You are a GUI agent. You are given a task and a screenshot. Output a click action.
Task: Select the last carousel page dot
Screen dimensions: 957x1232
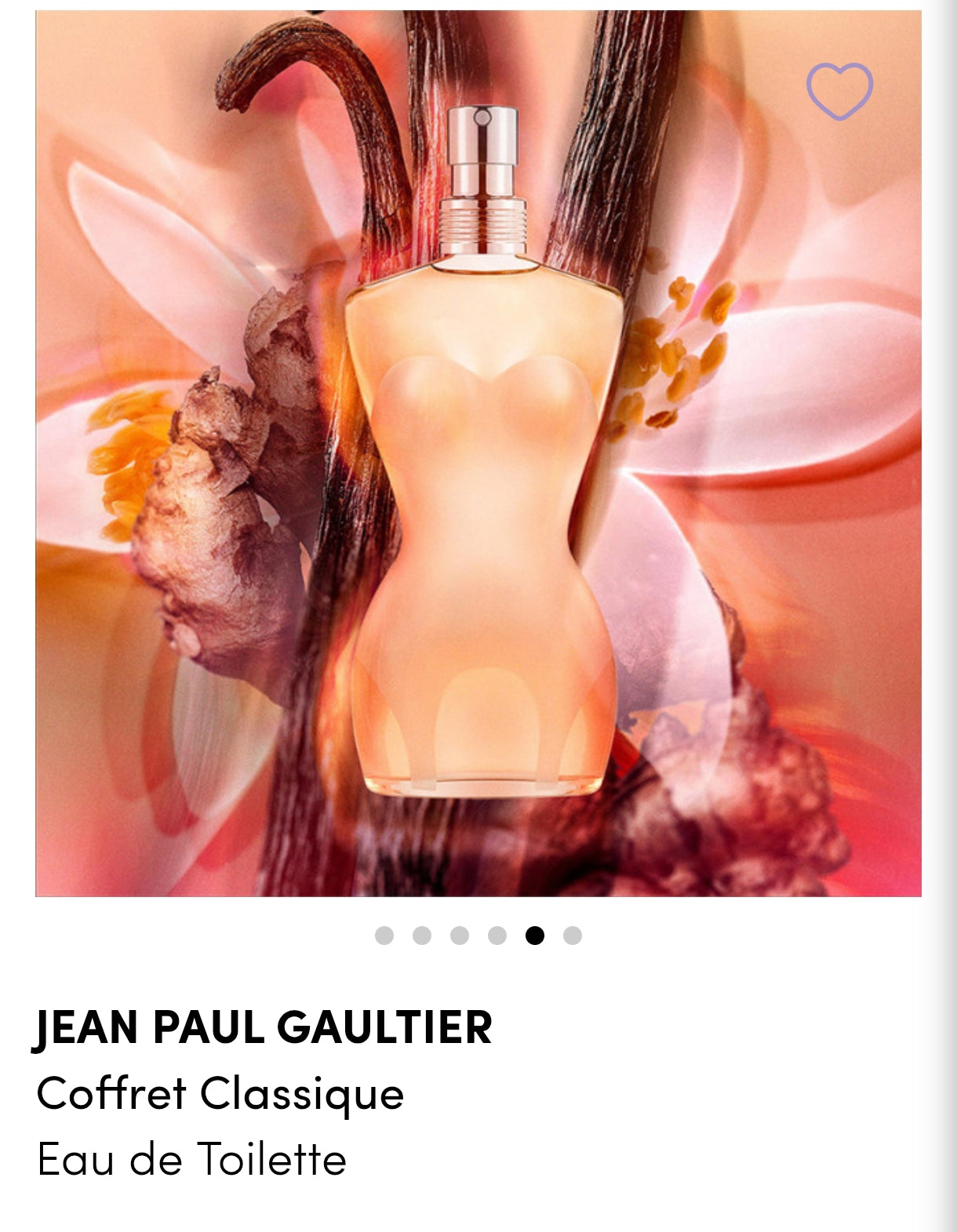click(573, 936)
